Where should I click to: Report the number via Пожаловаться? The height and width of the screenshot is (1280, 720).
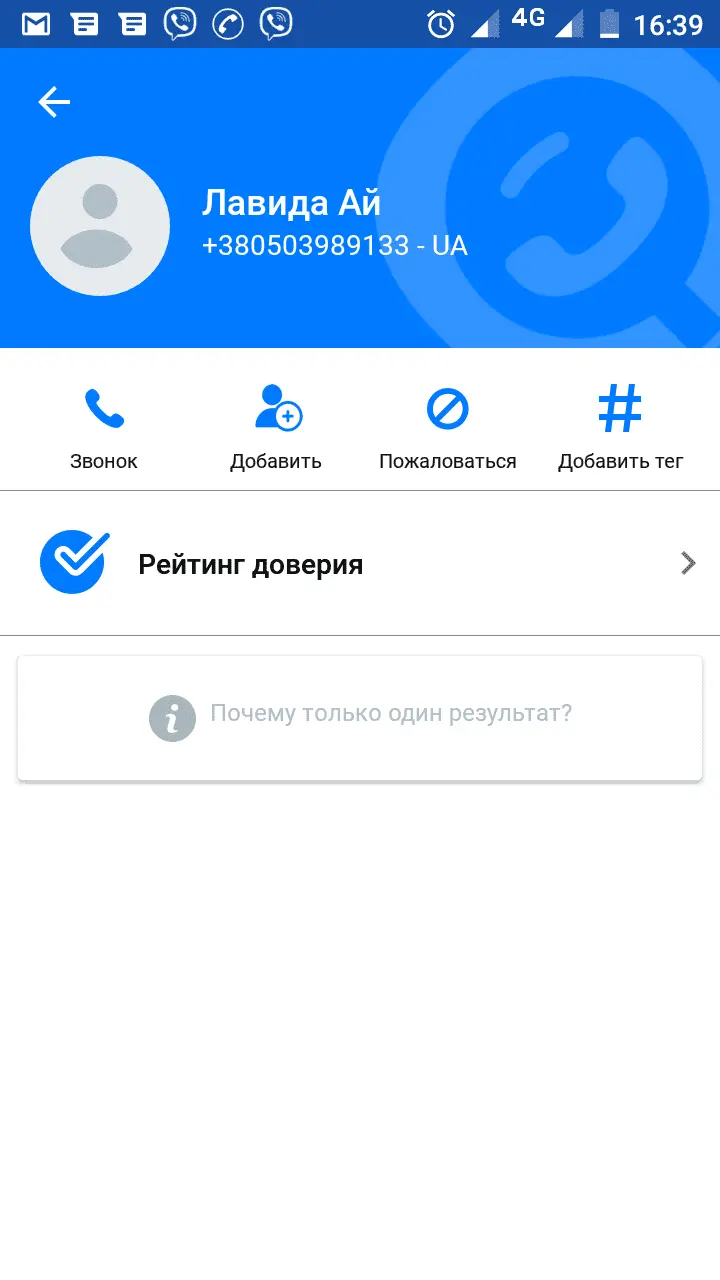[447, 427]
